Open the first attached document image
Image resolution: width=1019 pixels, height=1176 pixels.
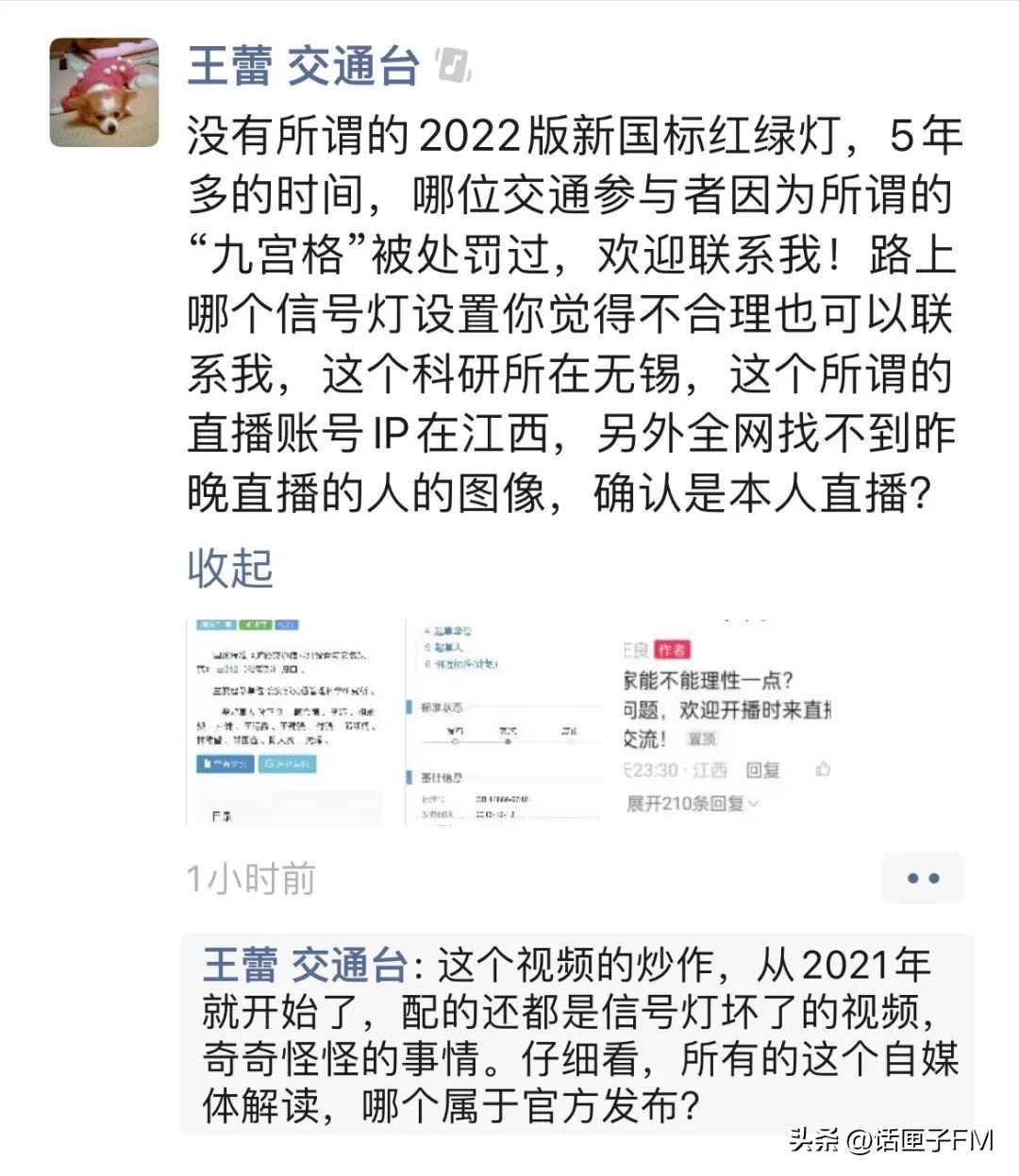coord(286,722)
